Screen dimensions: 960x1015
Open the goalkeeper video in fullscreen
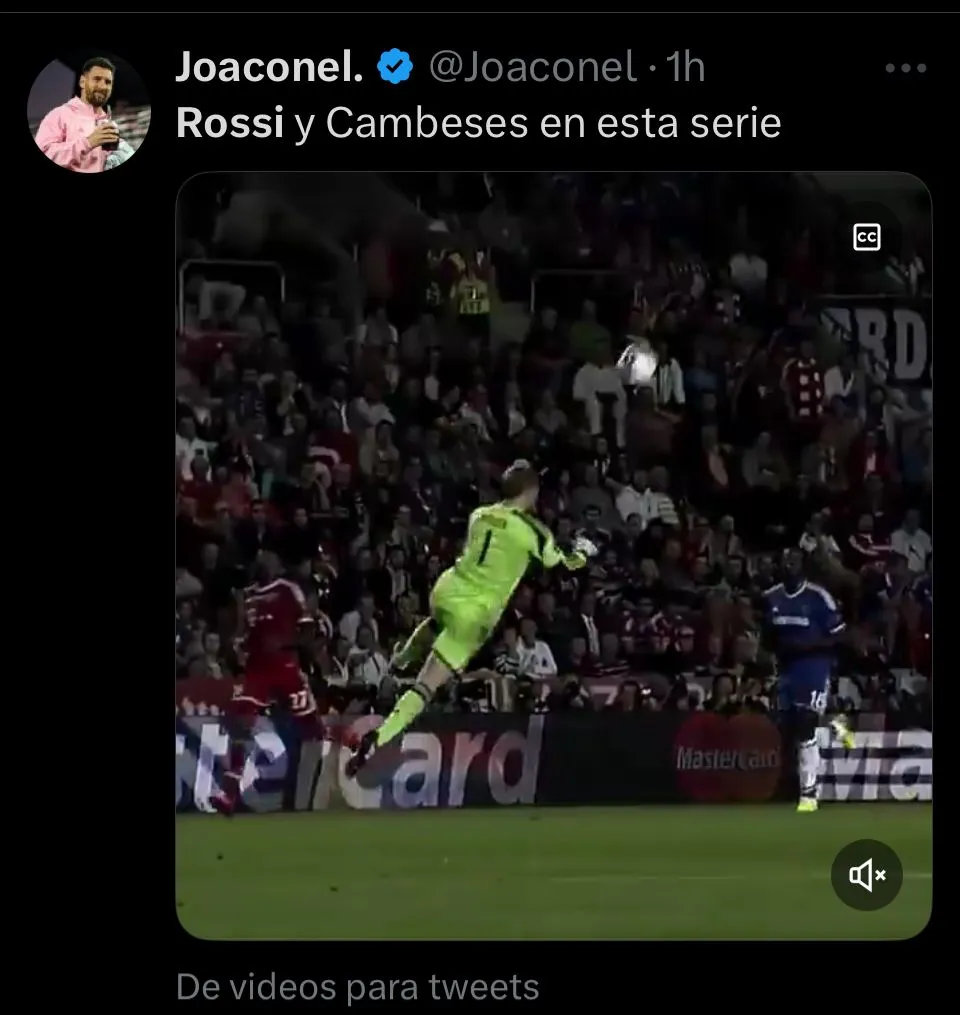pos(553,555)
